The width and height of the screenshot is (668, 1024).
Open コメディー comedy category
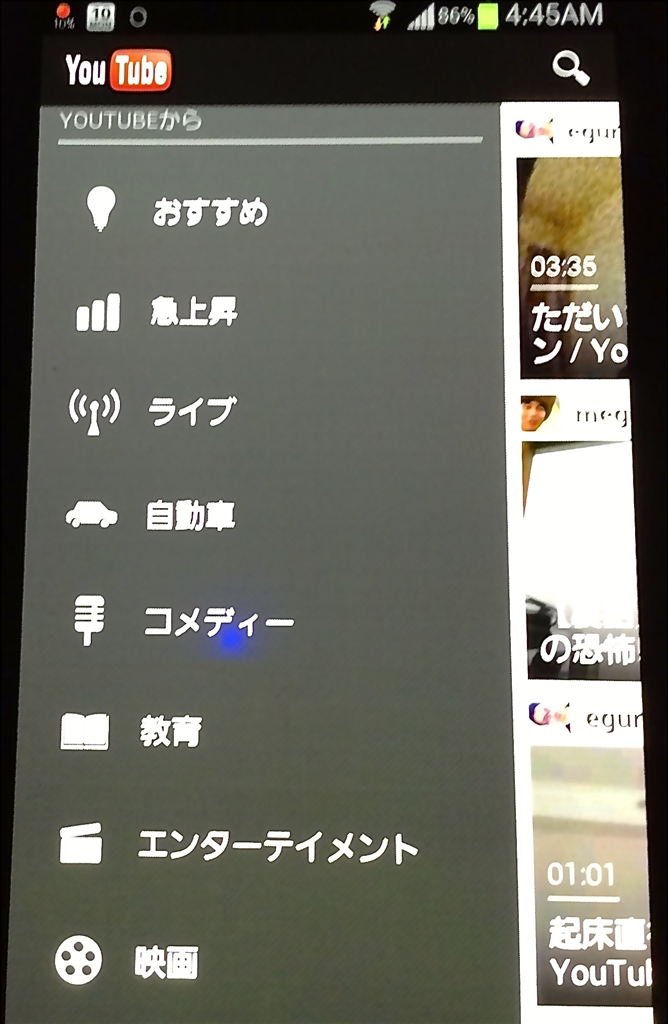[x=218, y=622]
